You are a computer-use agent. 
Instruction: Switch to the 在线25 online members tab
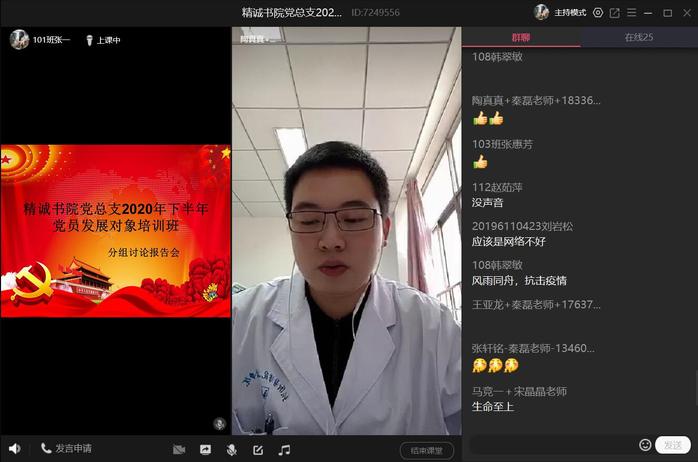[x=639, y=37]
